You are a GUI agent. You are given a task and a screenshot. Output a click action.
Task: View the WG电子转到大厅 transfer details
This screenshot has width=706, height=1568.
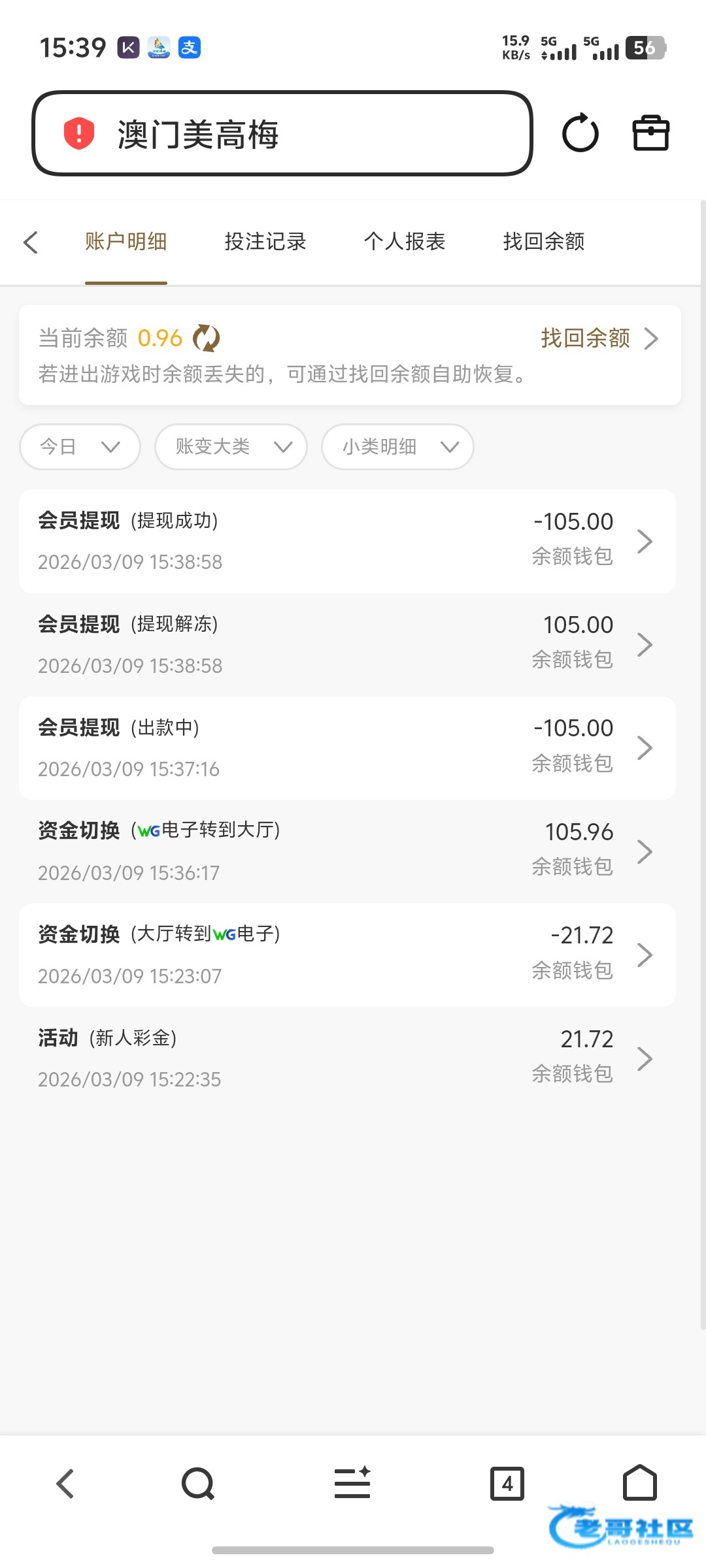tap(347, 851)
